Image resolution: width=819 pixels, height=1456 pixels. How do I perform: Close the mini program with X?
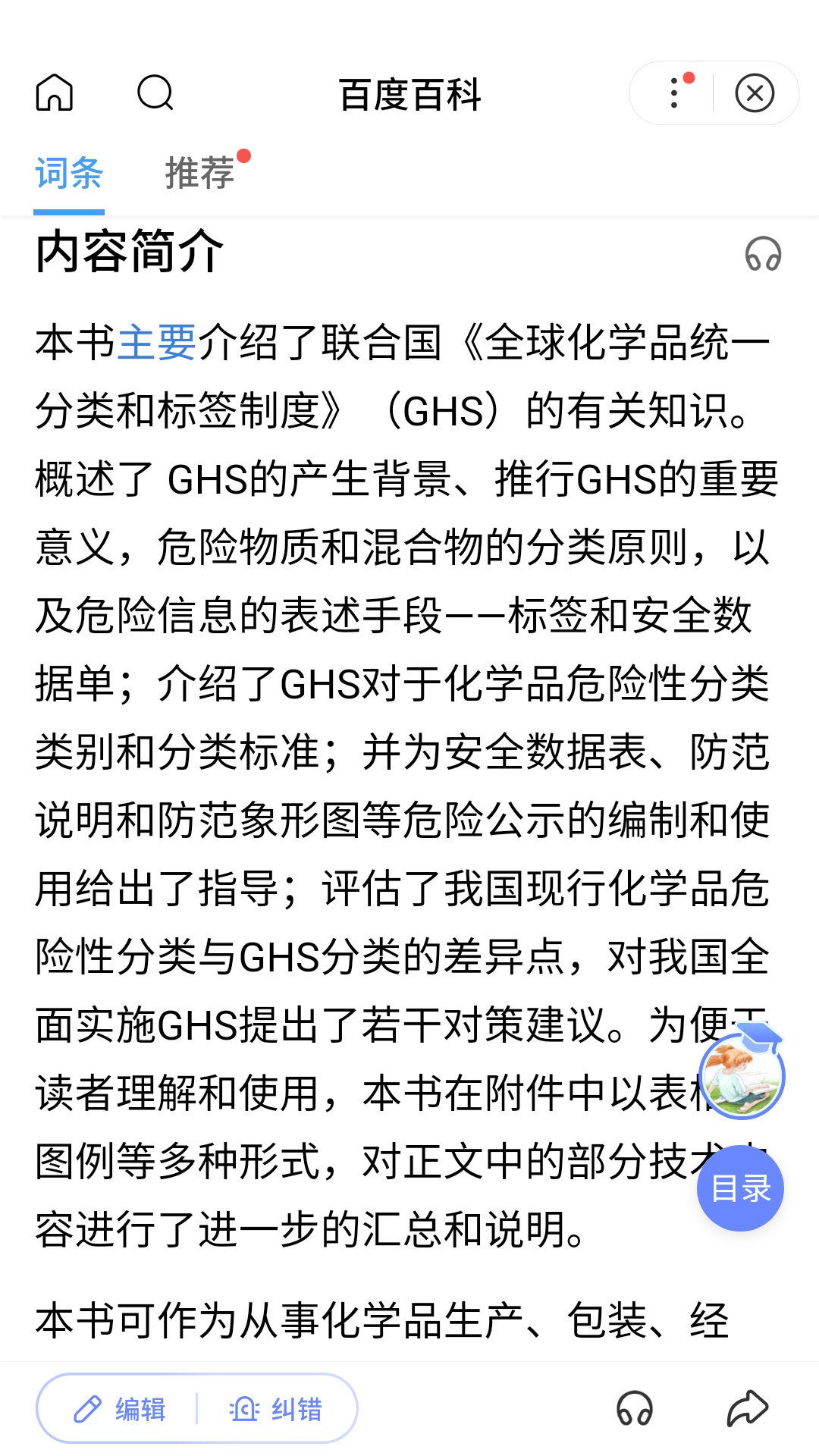tap(755, 93)
